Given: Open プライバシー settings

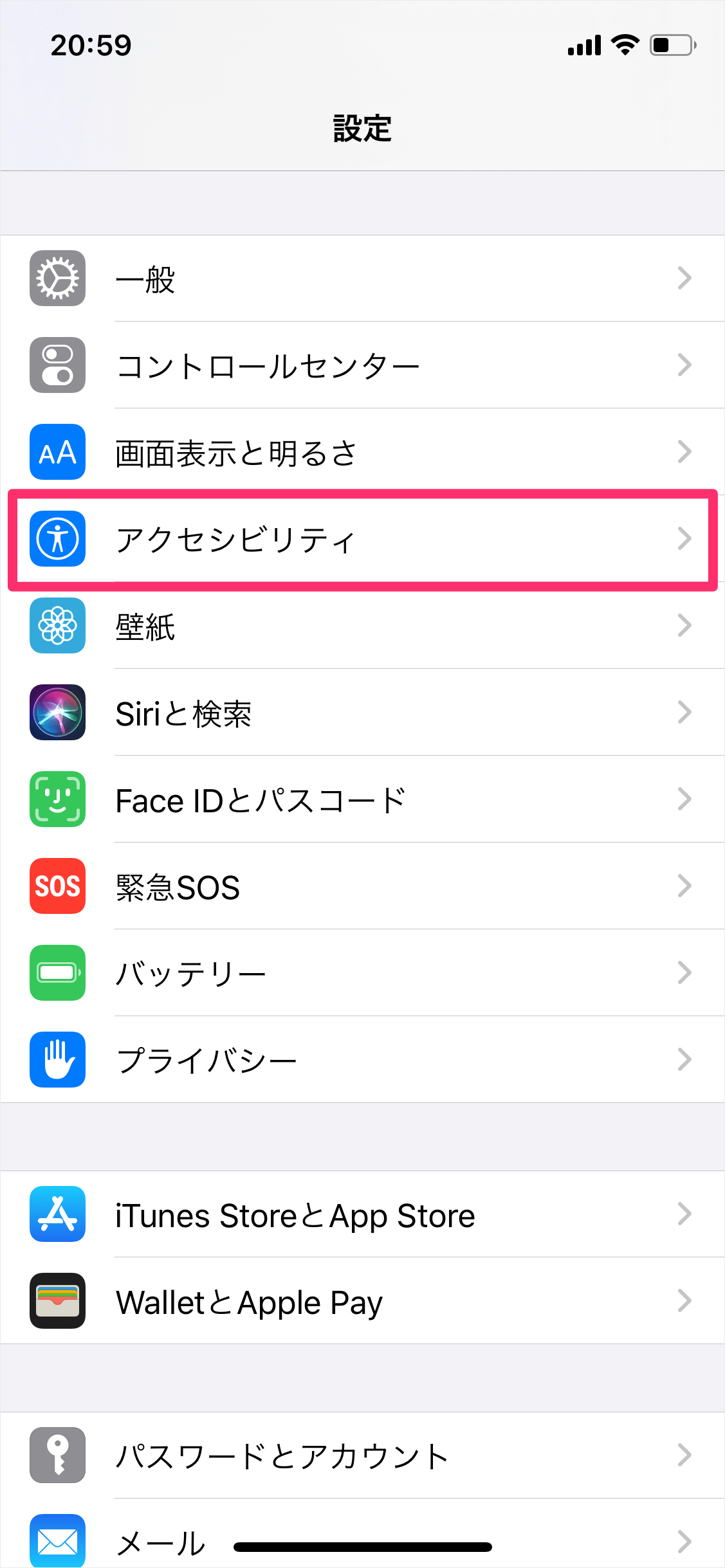Looking at the screenshot, I should (x=362, y=1060).
